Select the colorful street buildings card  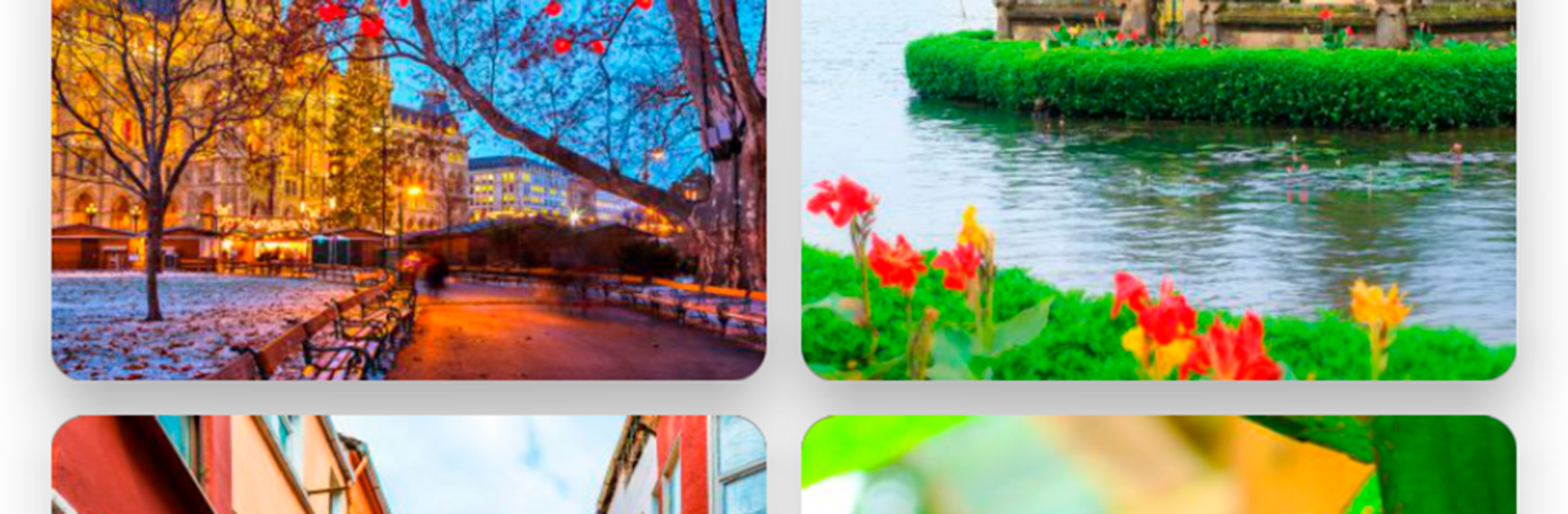408,467
